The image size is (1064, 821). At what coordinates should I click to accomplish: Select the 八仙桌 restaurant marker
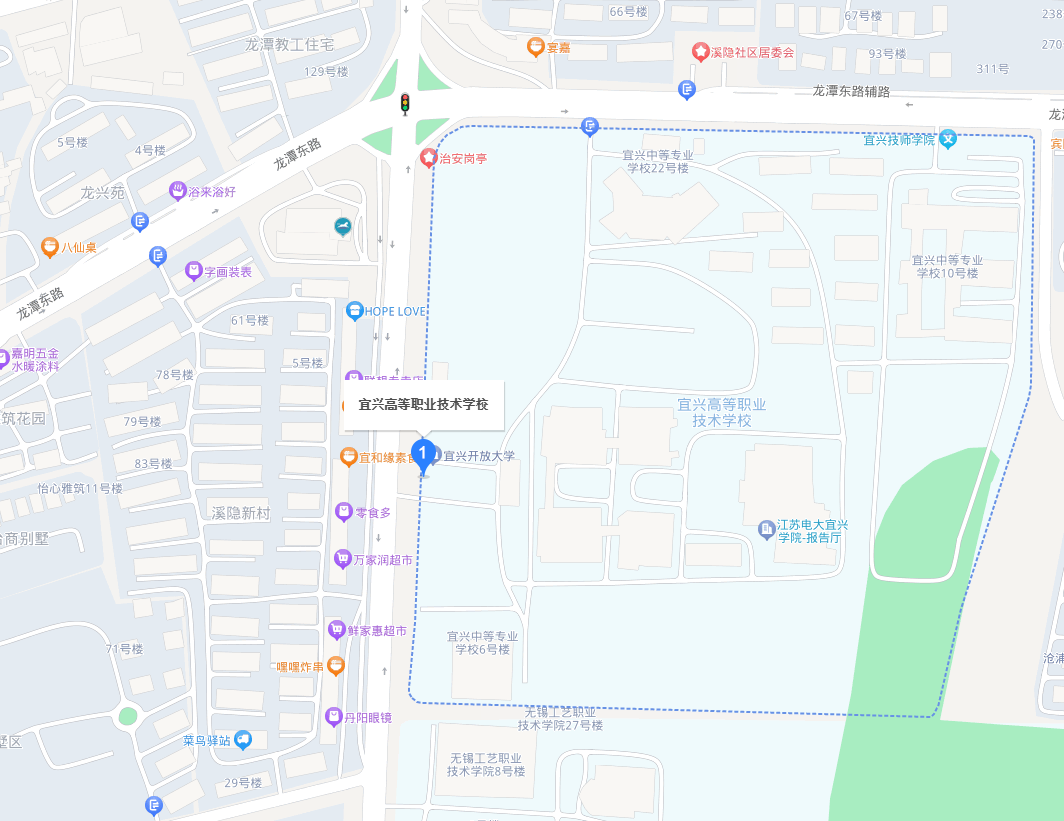[x=49, y=246]
